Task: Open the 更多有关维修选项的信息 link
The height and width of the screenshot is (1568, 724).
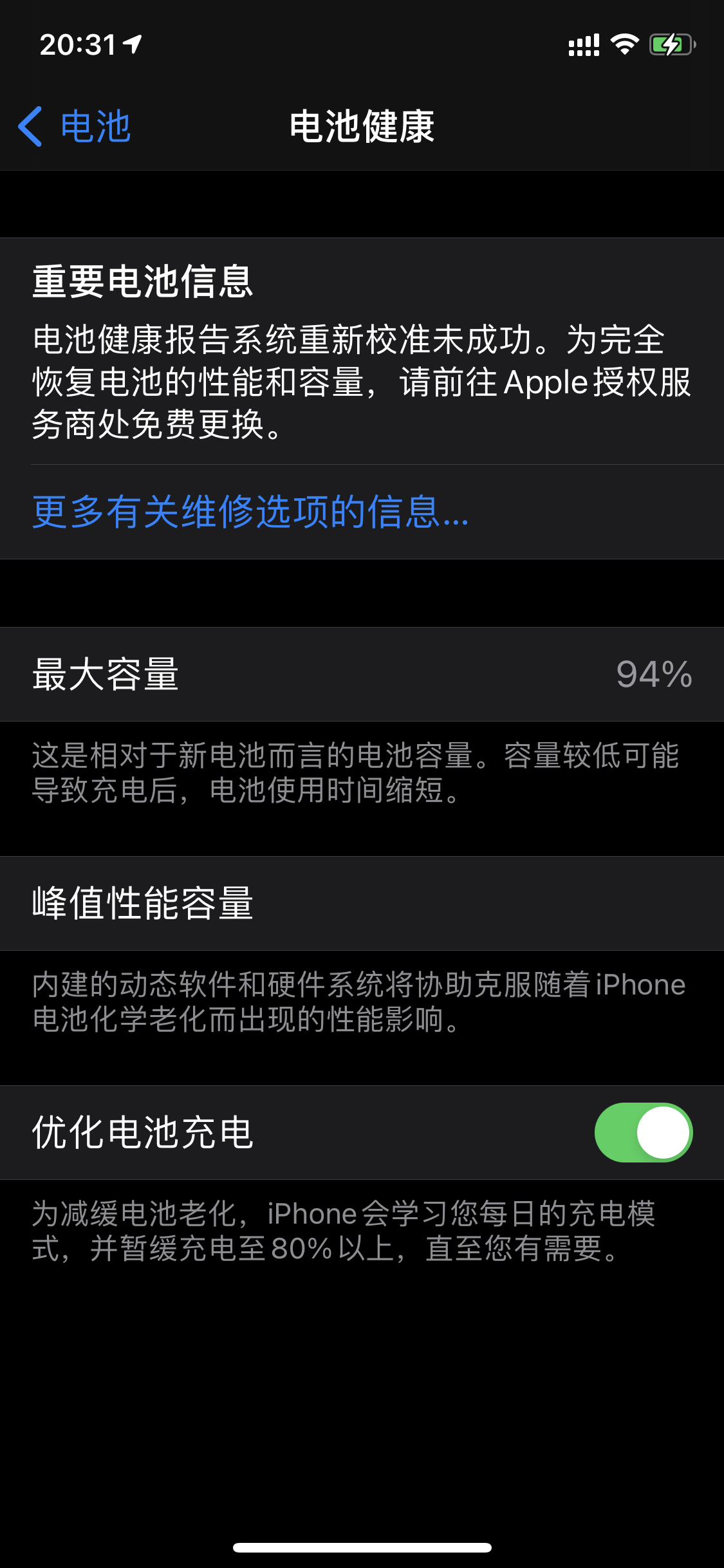Action: point(250,512)
